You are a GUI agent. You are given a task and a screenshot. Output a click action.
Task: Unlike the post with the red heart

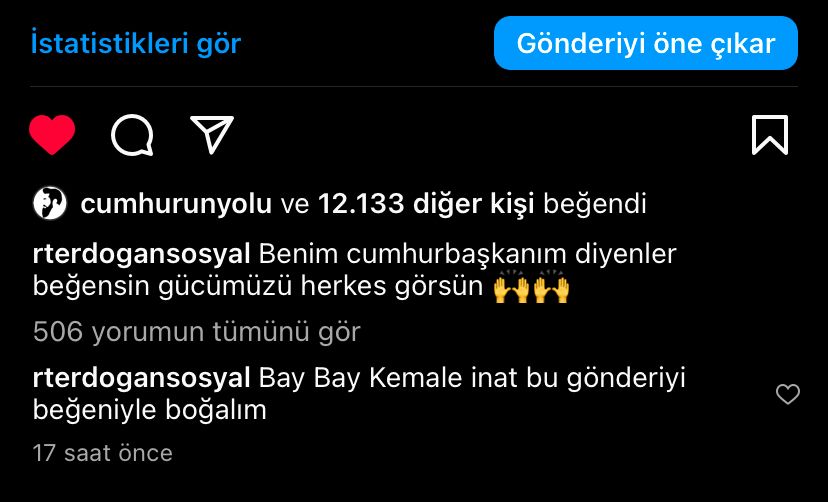point(52,135)
